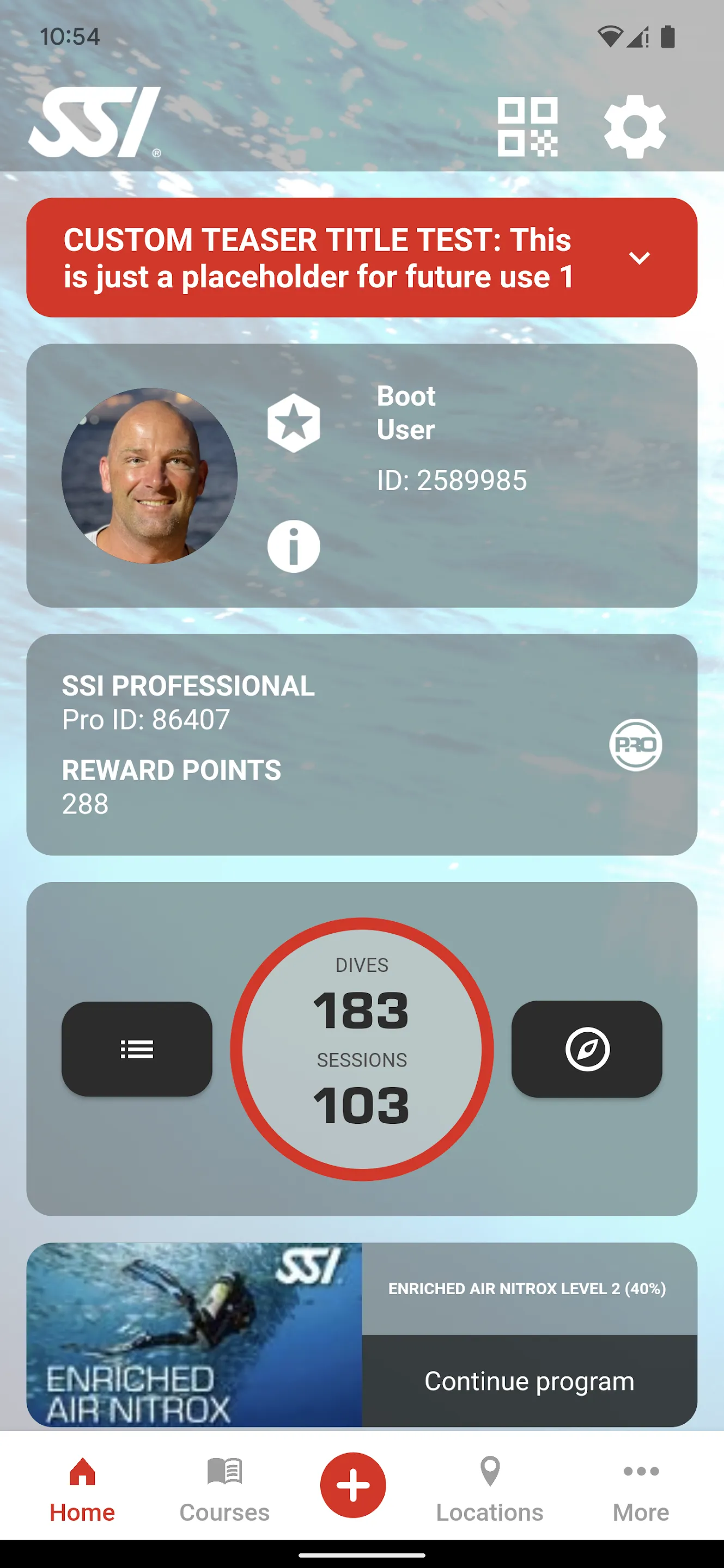Open the settings gear
Viewport: 724px width, 1568px height.
[x=635, y=127]
